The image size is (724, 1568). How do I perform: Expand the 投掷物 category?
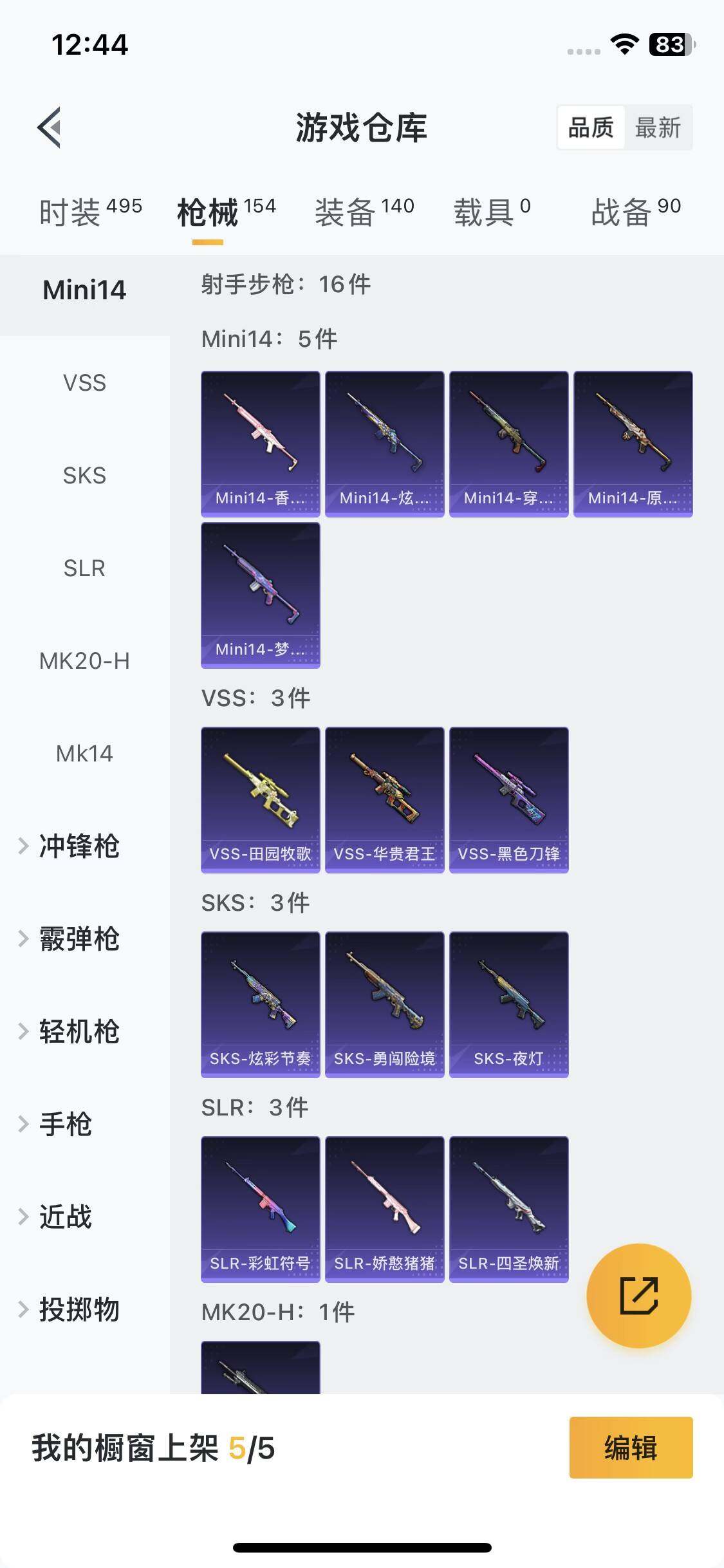pos(79,1310)
